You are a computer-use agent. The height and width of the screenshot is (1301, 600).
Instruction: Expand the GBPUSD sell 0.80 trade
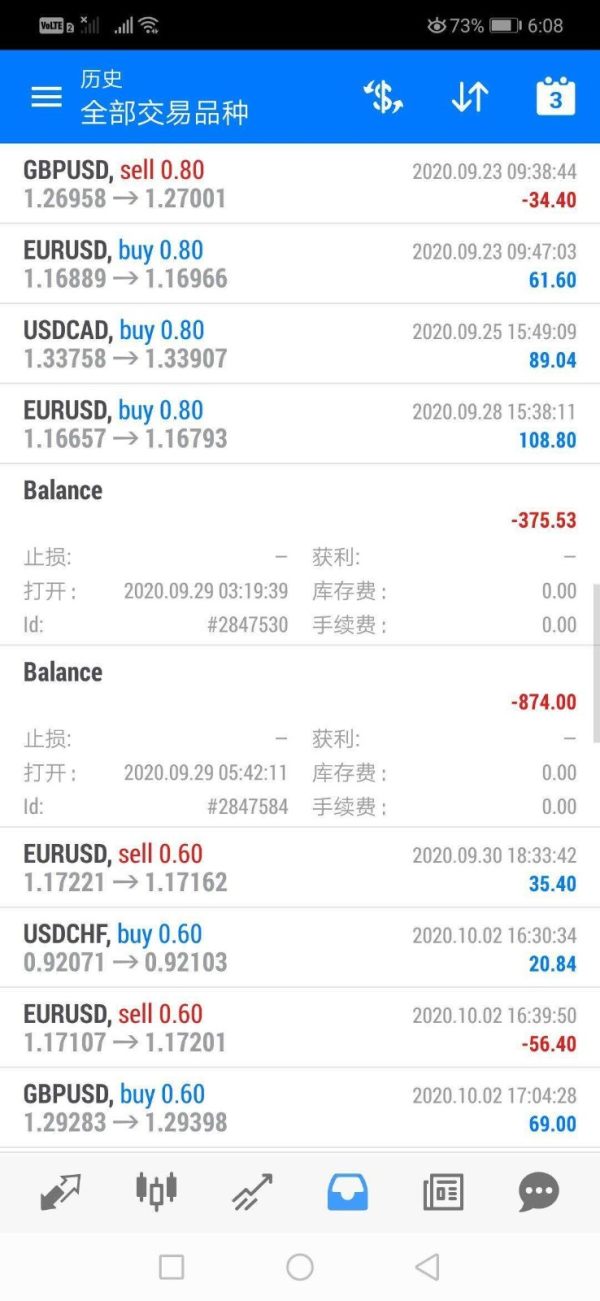coord(300,184)
